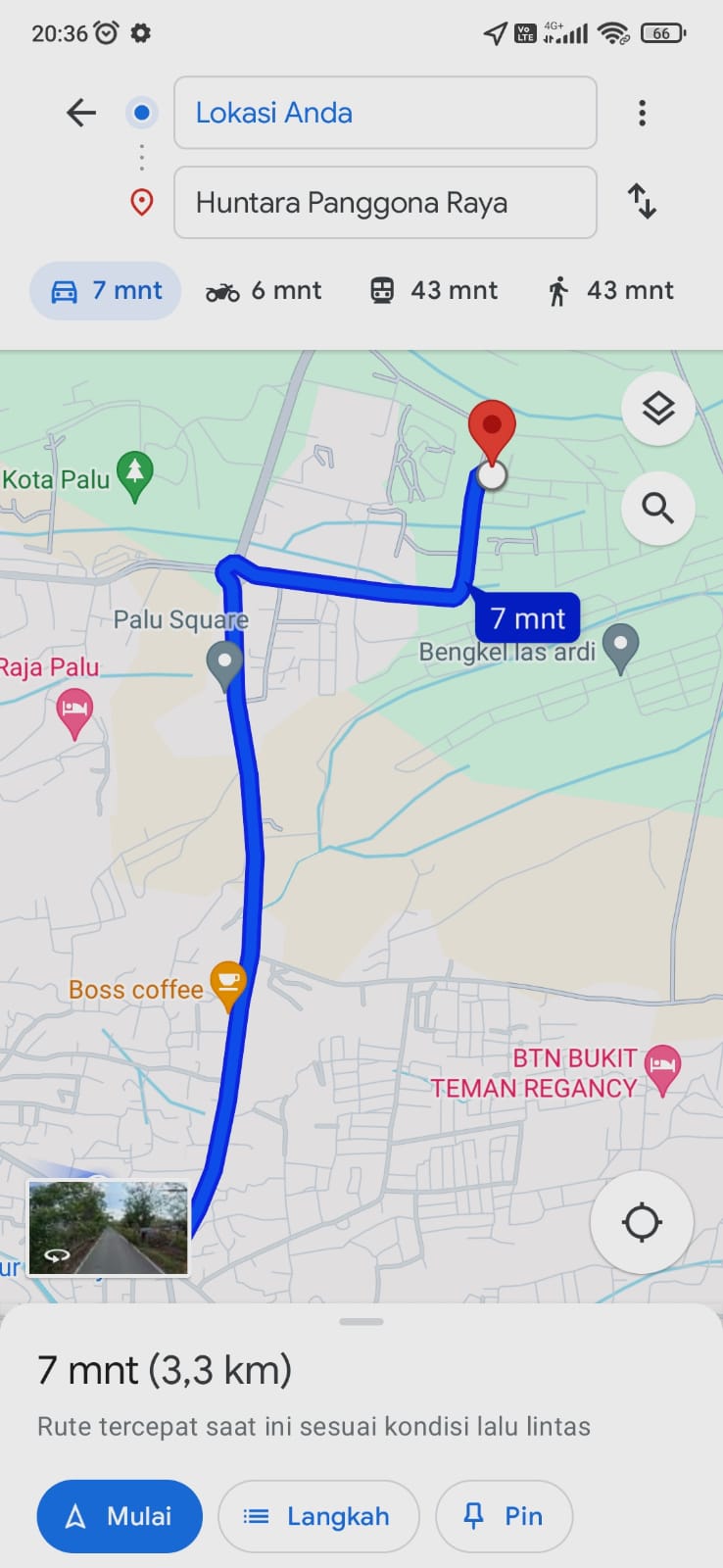Open Boss coffee place marker
This screenshot has width=723, height=1568.
227,985
